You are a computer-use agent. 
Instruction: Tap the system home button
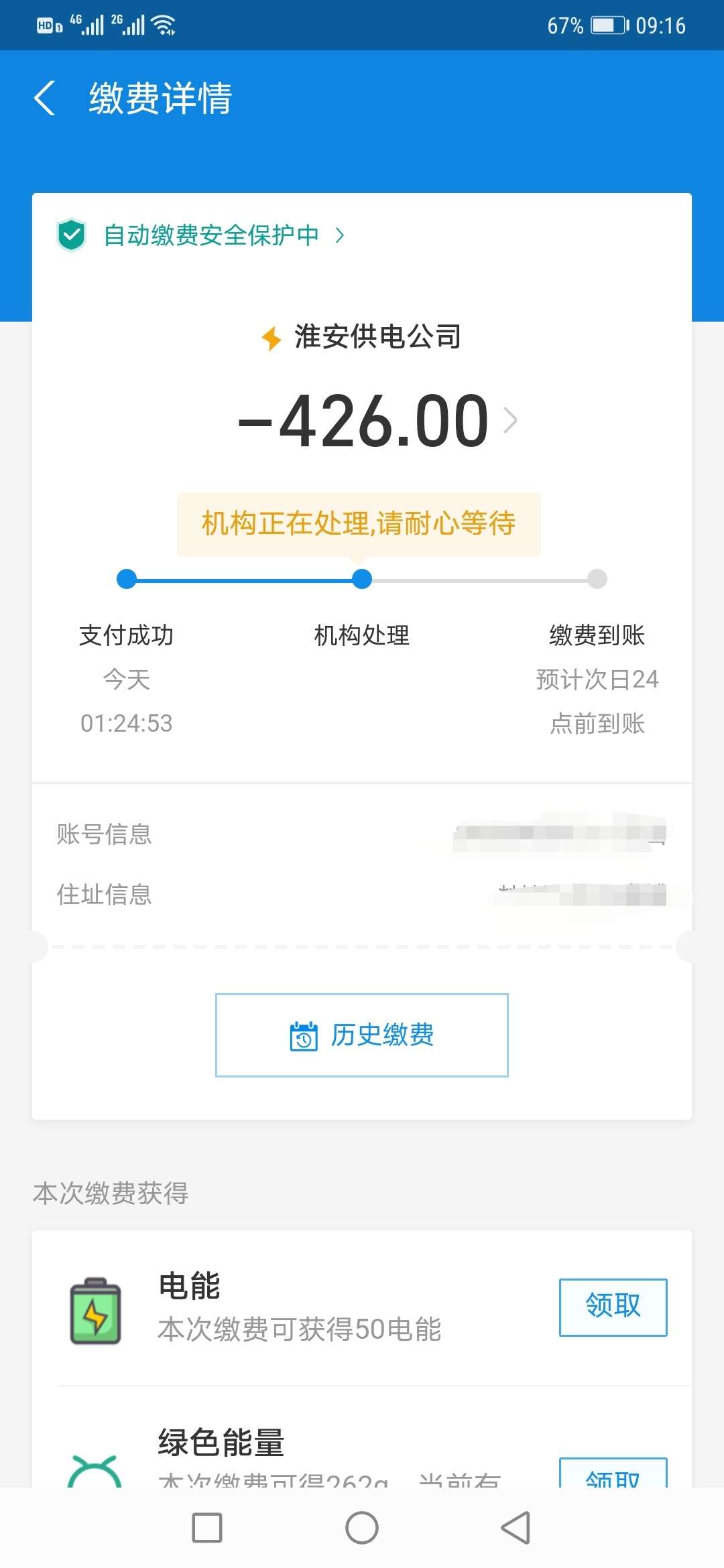coord(362,1528)
